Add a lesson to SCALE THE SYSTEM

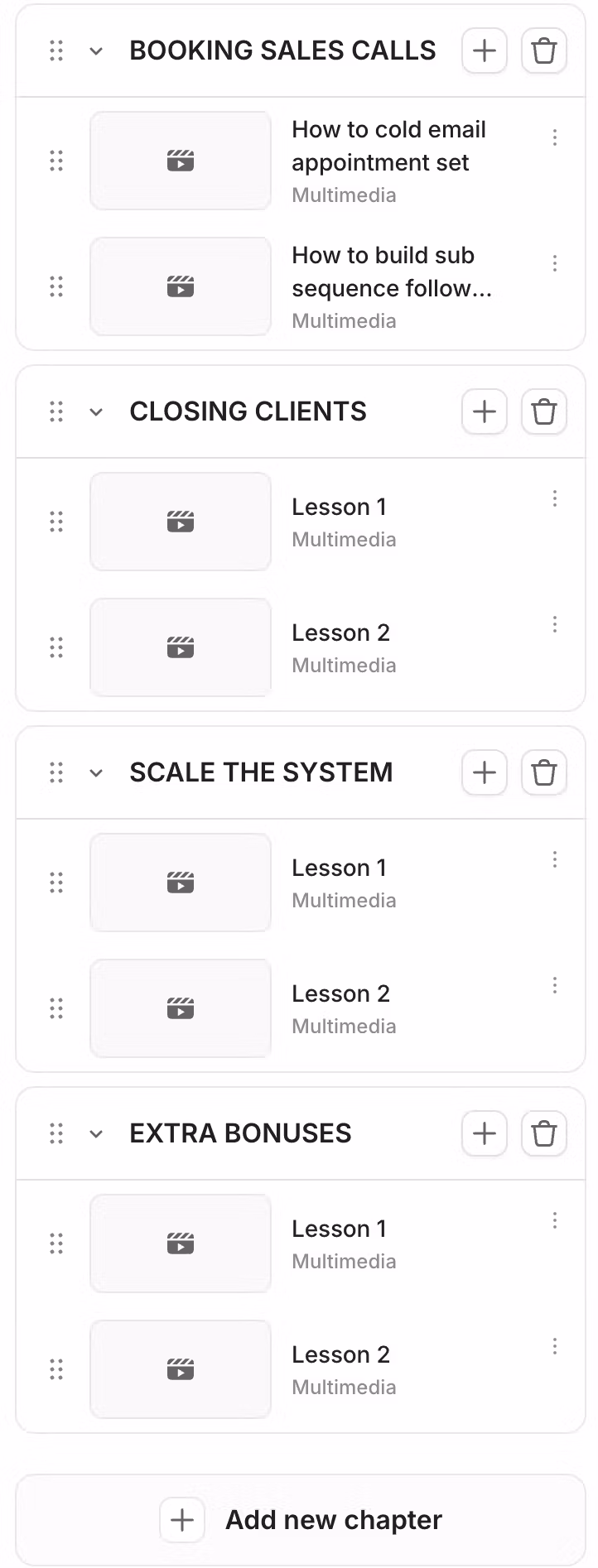485,772
